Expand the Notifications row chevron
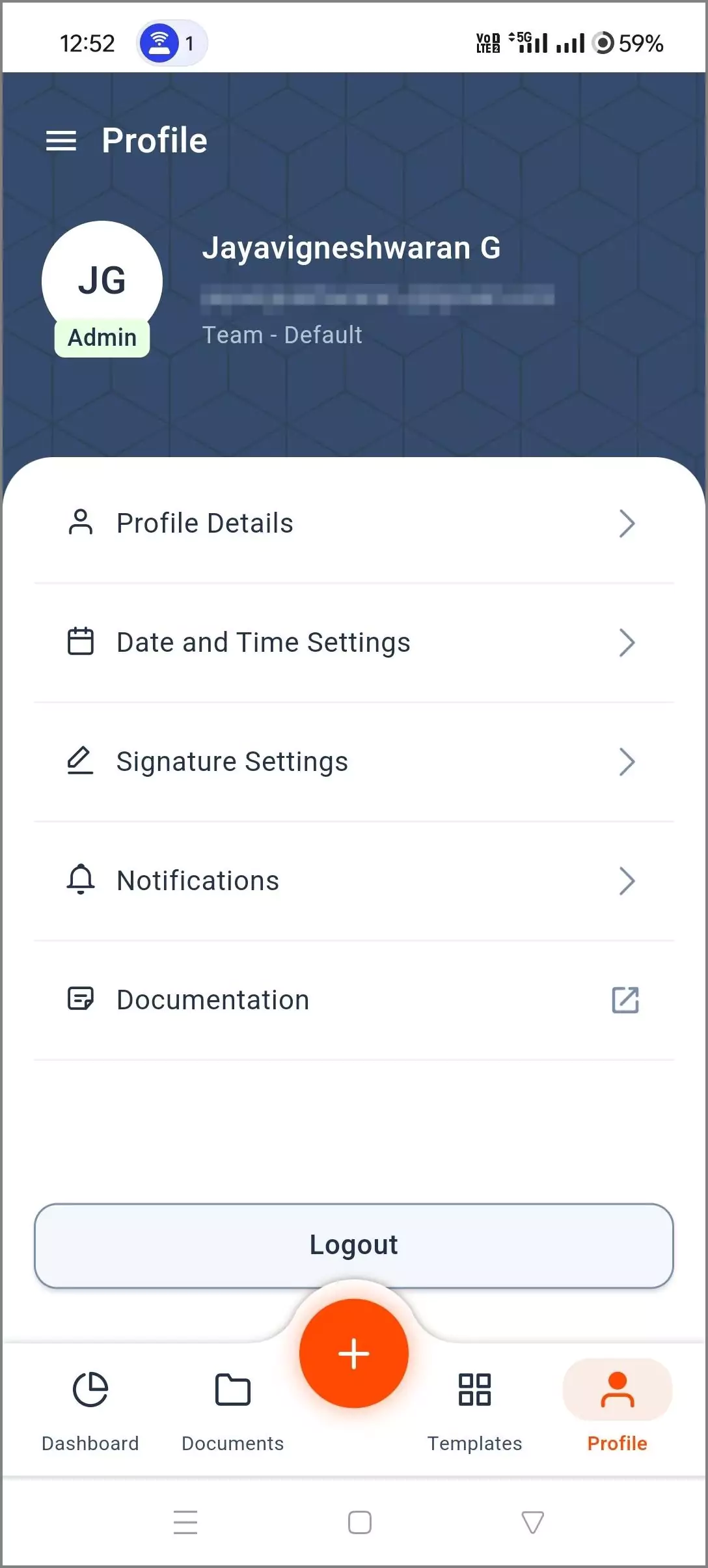Screen dimensions: 708x1568 click(626, 880)
